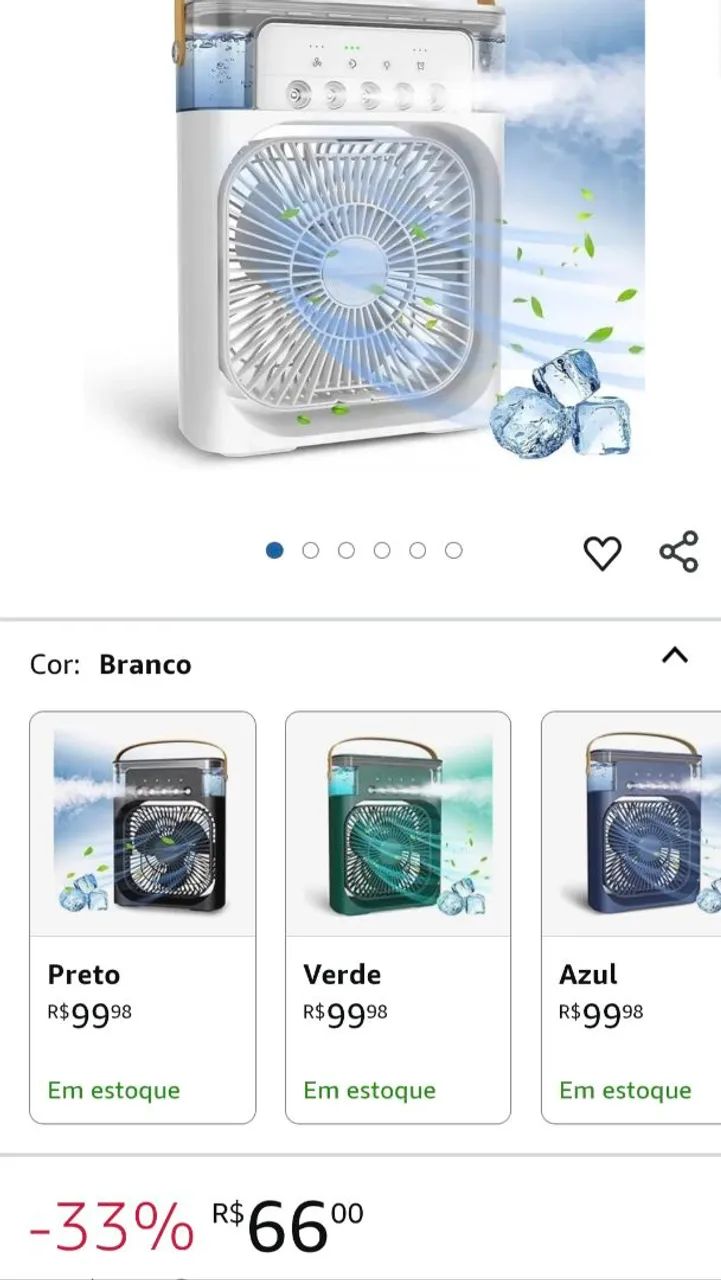Click Em estoque under the Azul variant
Viewport: 721px width, 1280px height.
(x=626, y=1090)
